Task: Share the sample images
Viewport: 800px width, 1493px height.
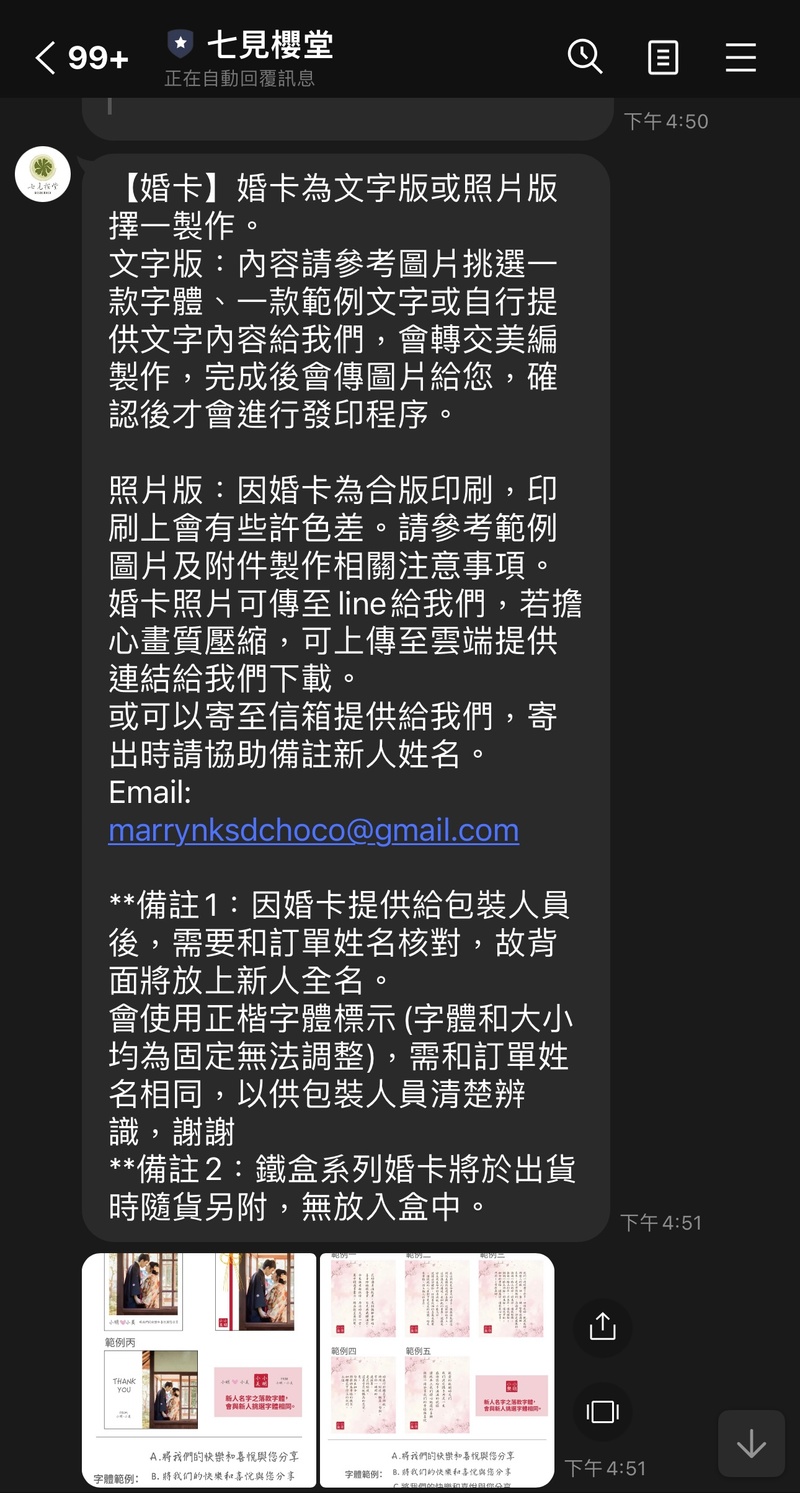Action: click(602, 1326)
